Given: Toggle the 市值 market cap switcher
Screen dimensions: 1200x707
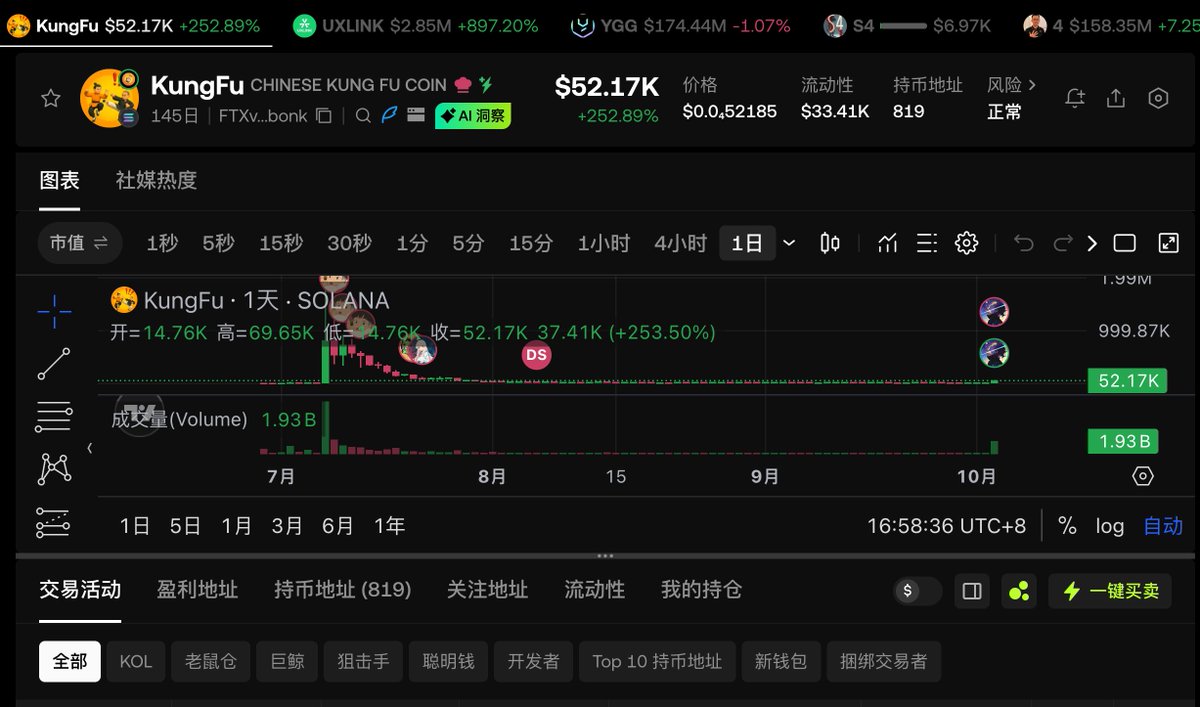Looking at the screenshot, I should click(80, 243).
